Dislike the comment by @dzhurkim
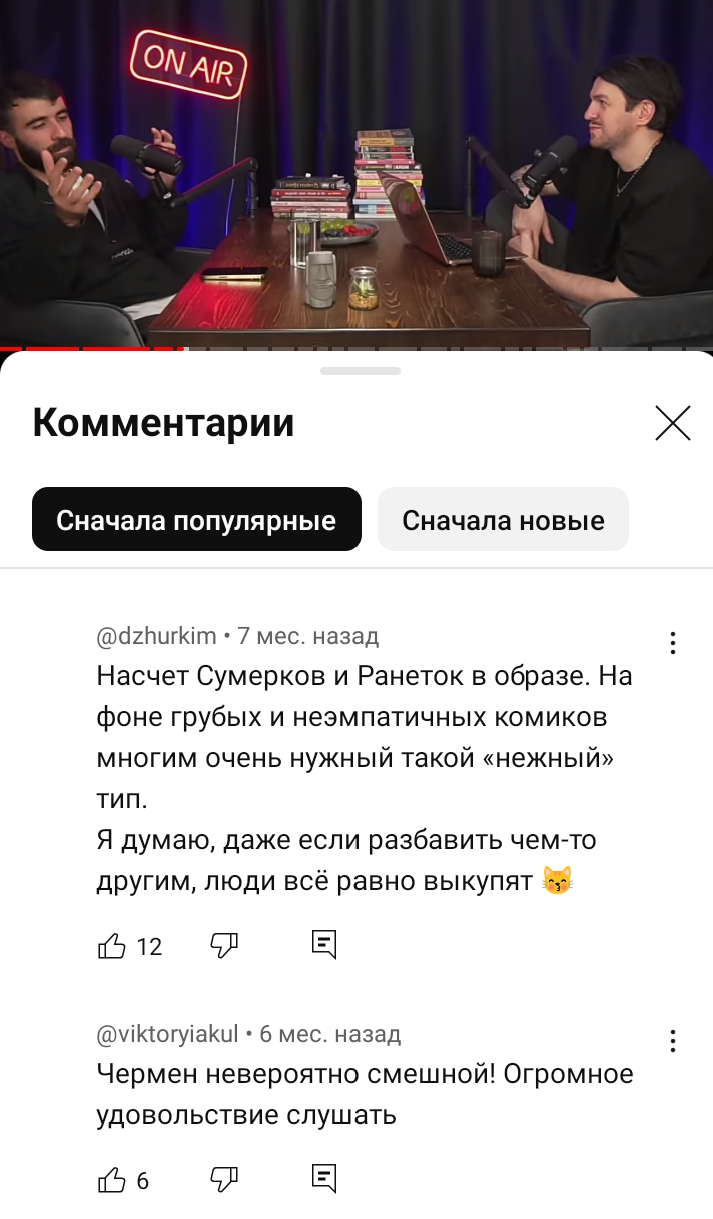 point(223,945)
